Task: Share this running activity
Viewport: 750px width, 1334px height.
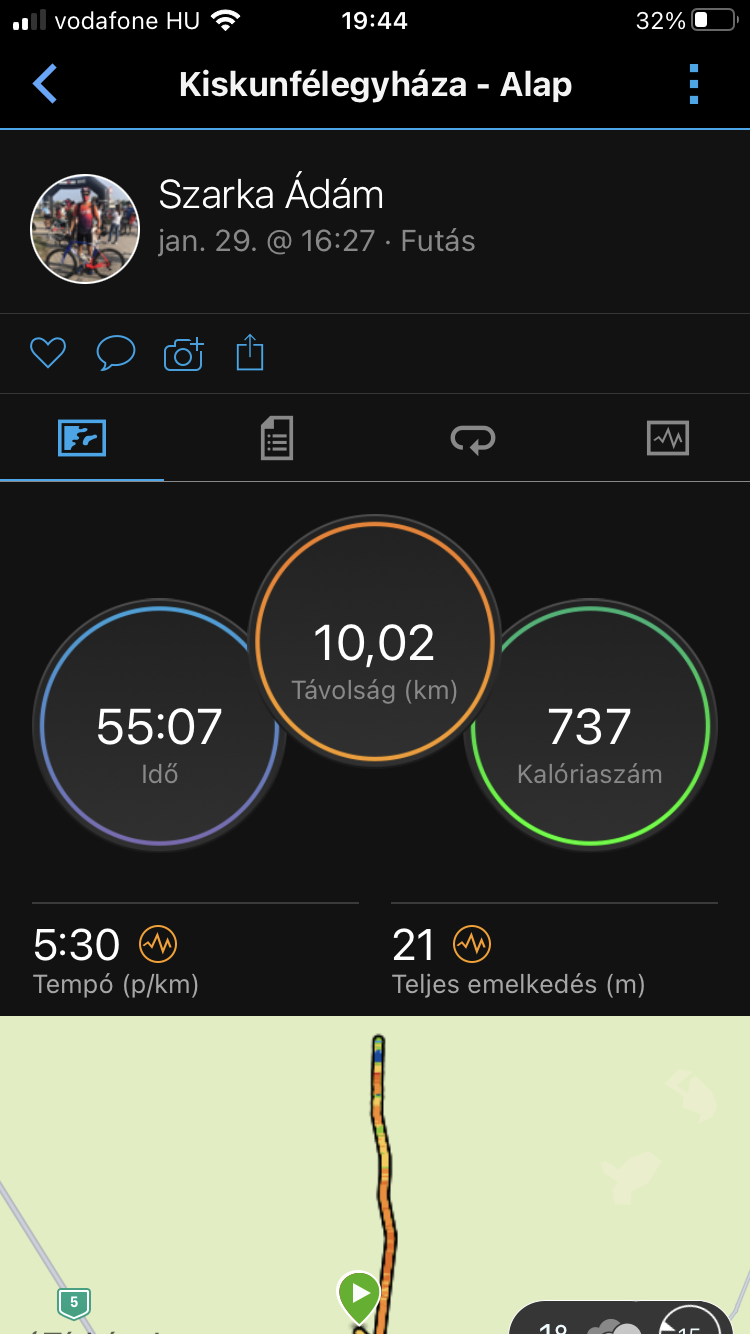Action: pos(250,353)
